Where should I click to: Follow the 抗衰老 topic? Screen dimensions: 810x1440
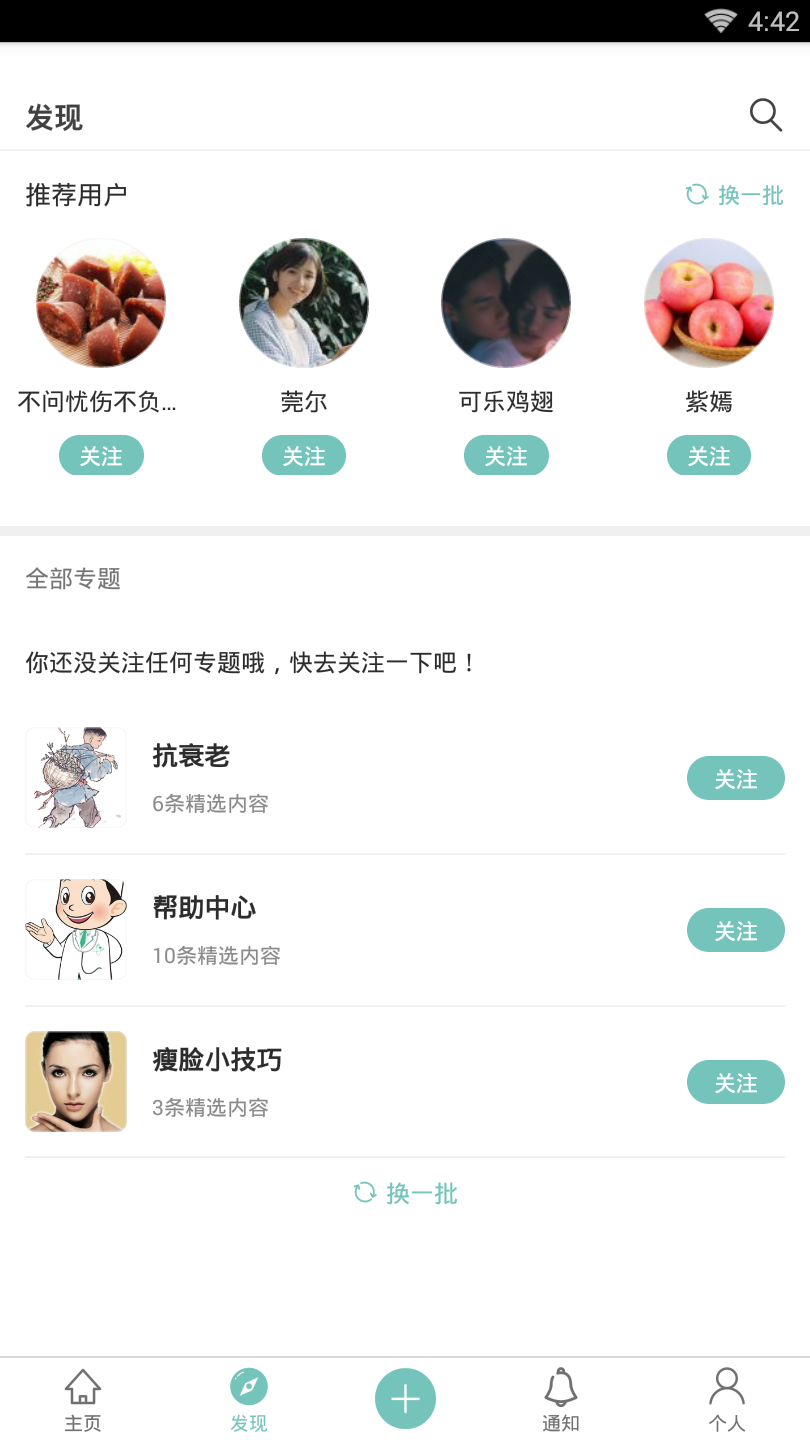[735, 779]
